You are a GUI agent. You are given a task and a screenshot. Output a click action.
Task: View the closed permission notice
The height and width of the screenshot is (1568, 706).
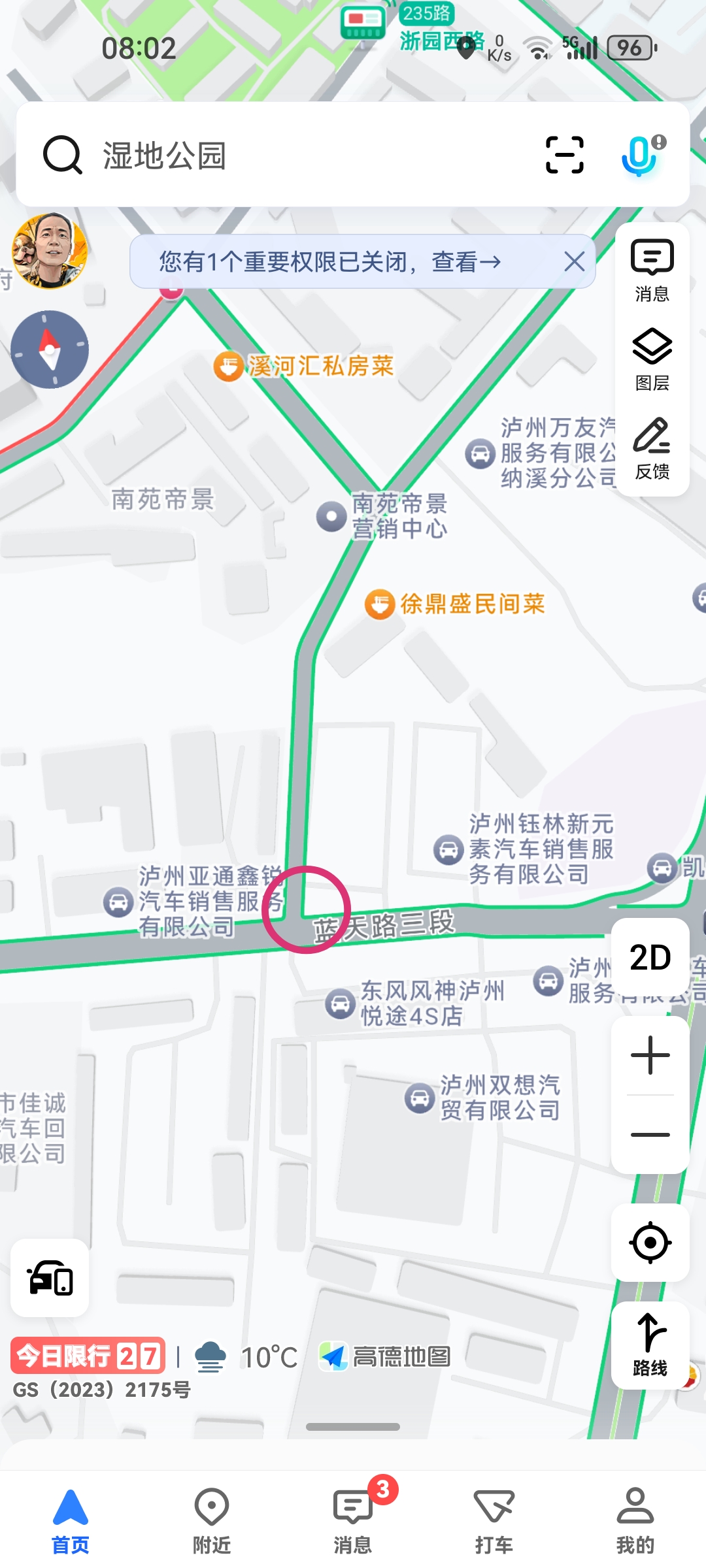point(330,262)
